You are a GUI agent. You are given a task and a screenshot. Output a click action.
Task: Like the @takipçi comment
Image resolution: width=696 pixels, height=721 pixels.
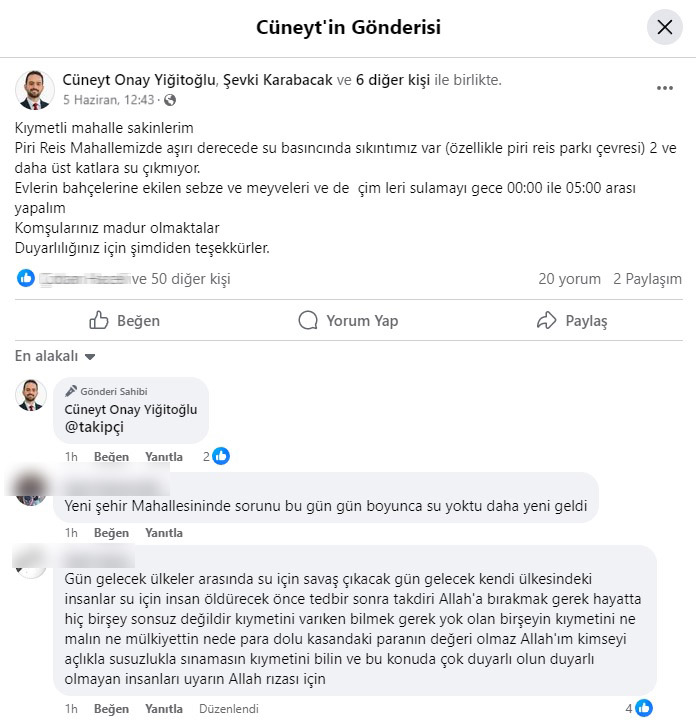pyautogui.click(x=111, y=457)
